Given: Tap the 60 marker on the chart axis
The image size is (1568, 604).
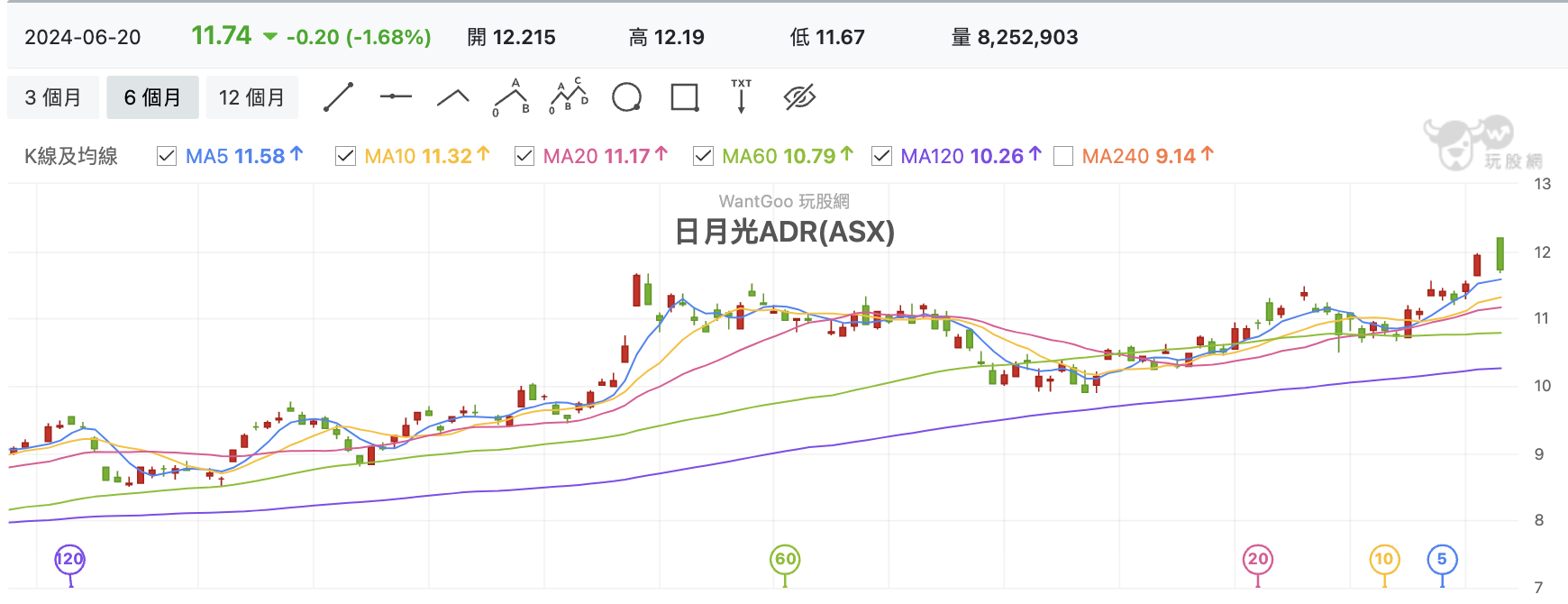Looking at the screenshot, I should [x=786, y=559].
